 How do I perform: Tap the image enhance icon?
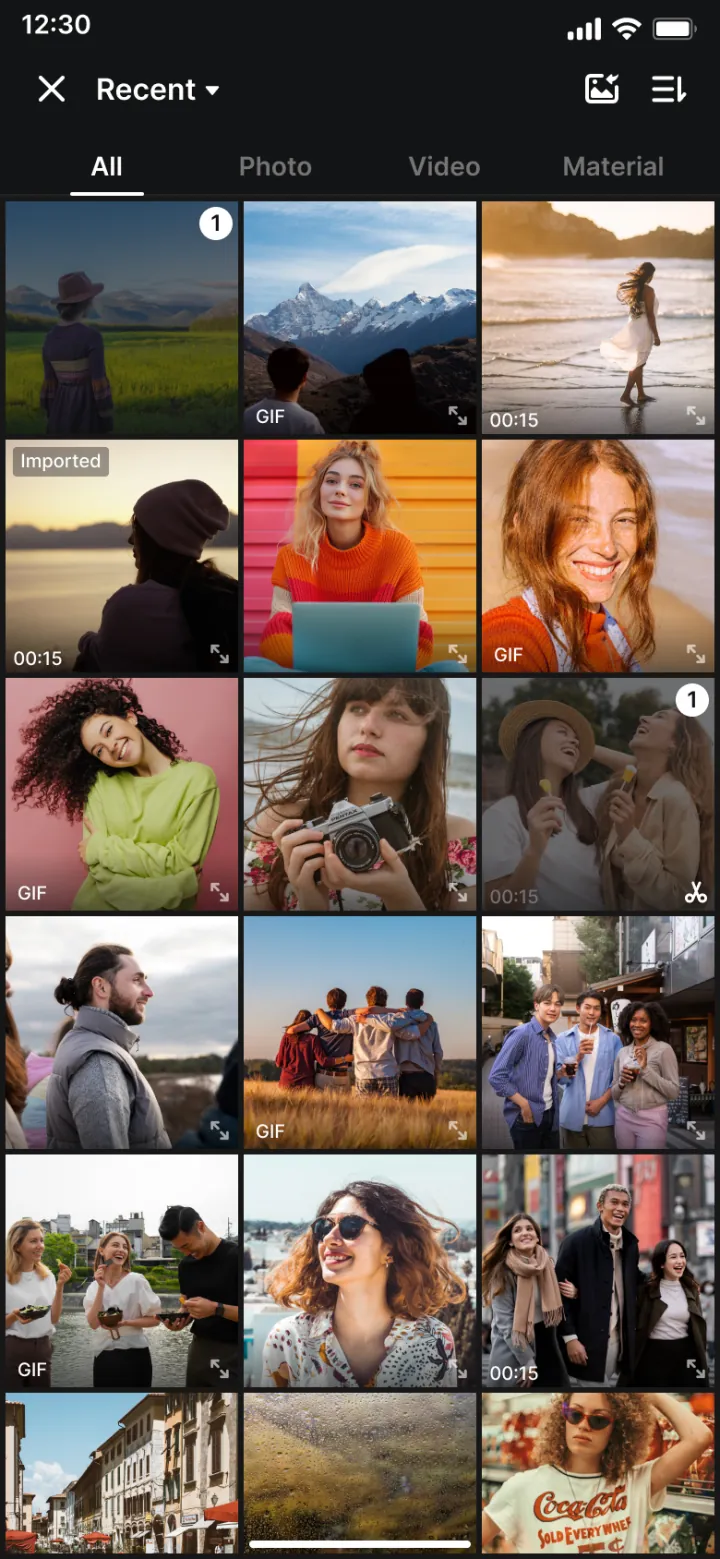click(x=602, y=90)
